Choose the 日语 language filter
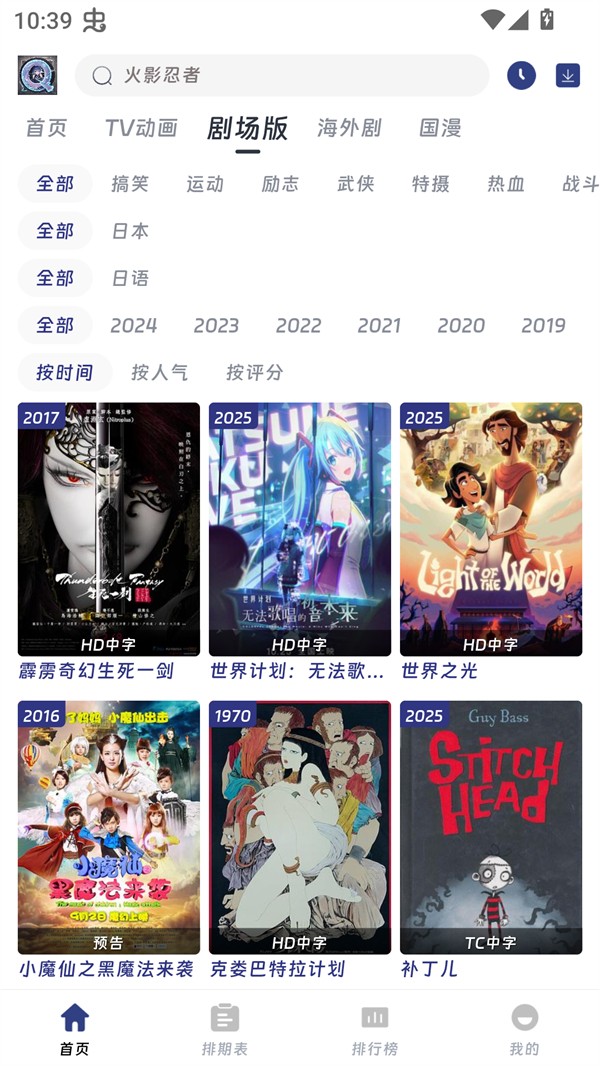Viewport: 600px width, 1066px height. point(130,278)
